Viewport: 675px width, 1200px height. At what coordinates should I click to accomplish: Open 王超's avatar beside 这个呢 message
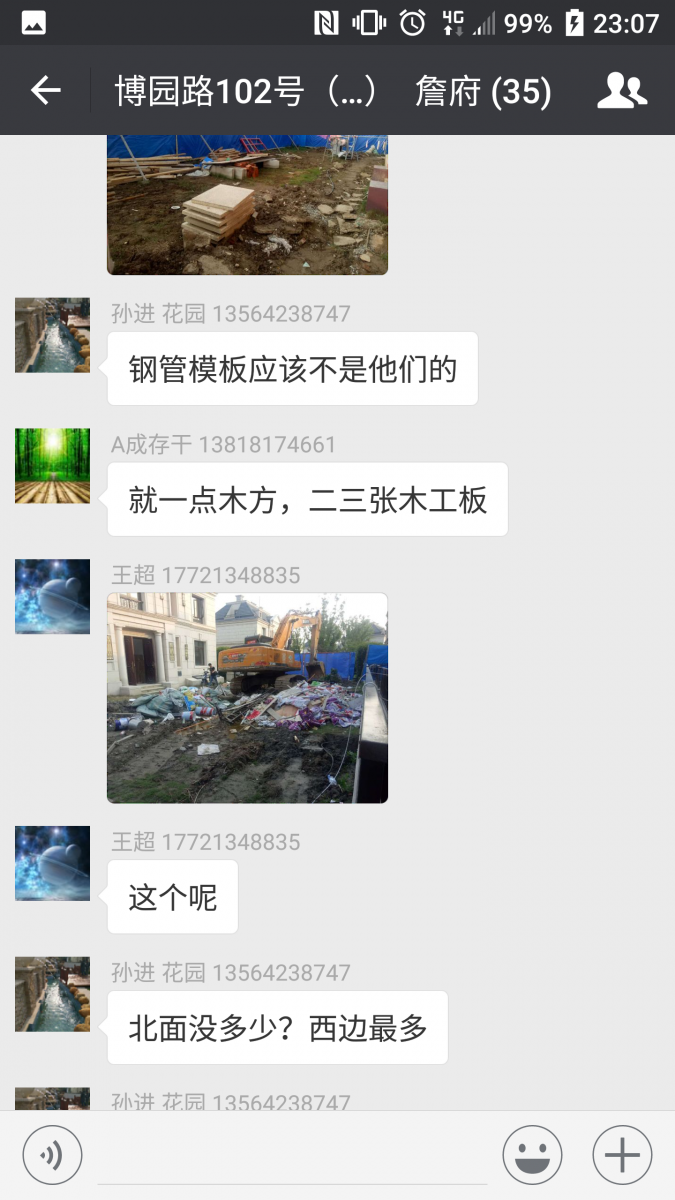52,863
